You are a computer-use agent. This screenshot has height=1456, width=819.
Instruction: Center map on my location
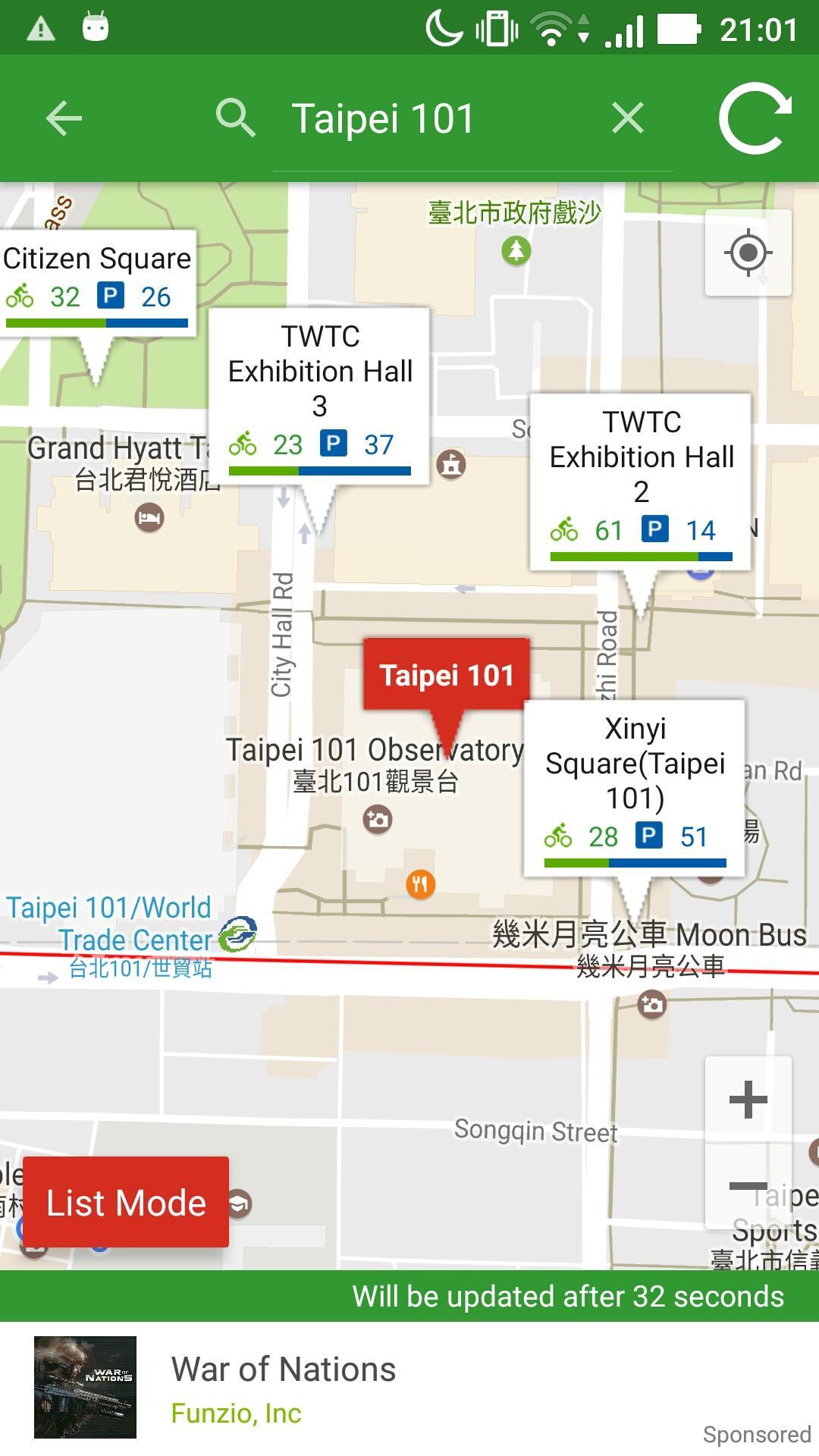point(748,253)
